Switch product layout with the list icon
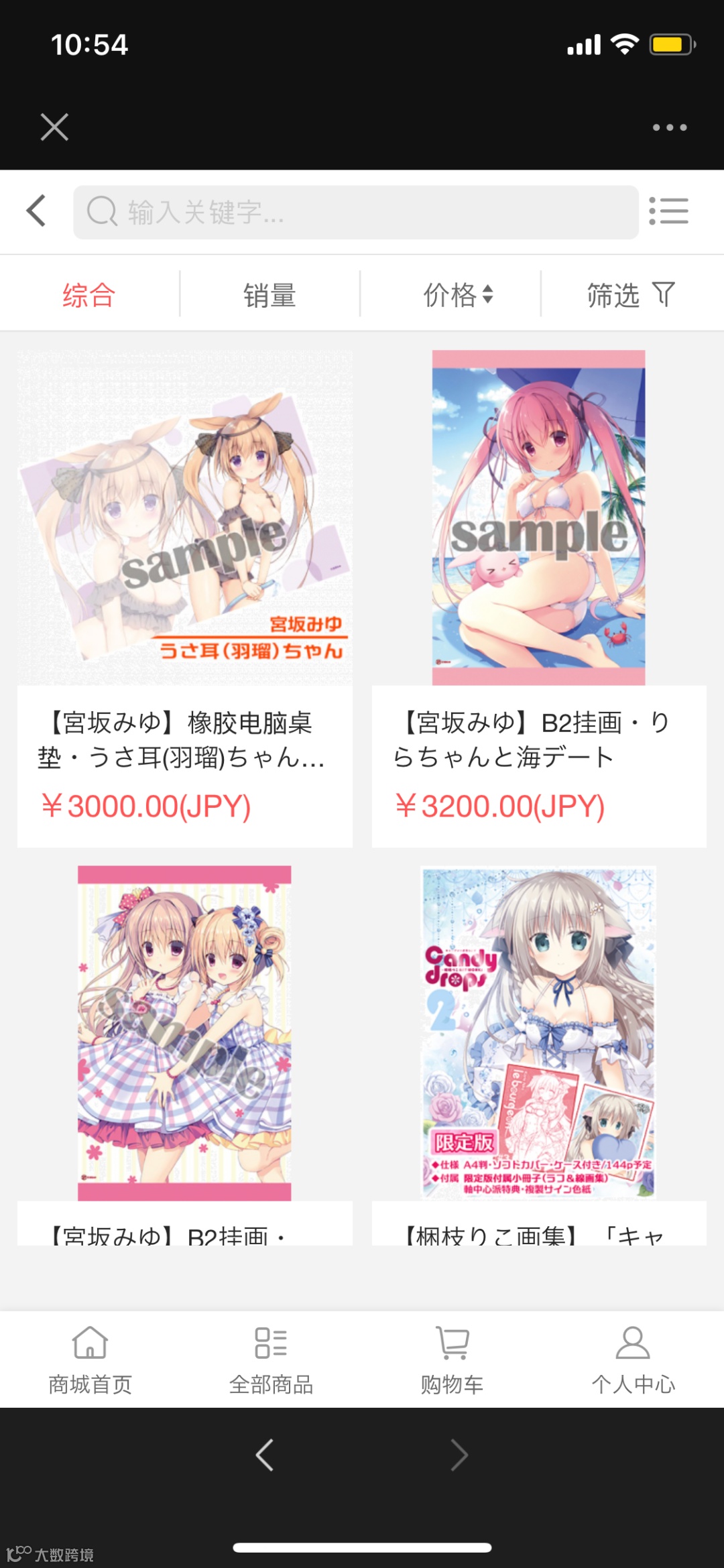The width and height of the screenshot is (724, 1568). [x=668, y=211]
